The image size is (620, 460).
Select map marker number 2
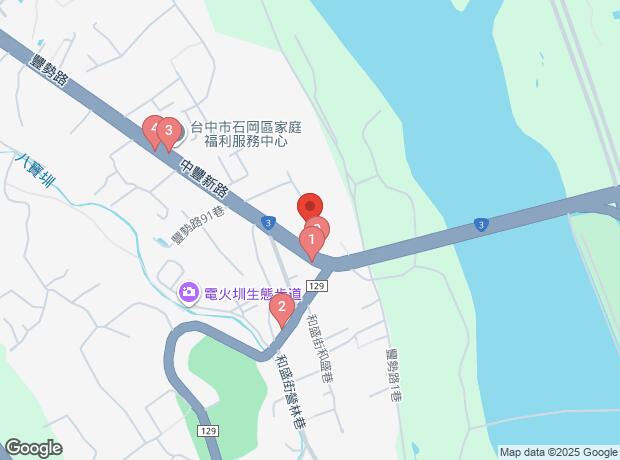click(x=282, y=308)
